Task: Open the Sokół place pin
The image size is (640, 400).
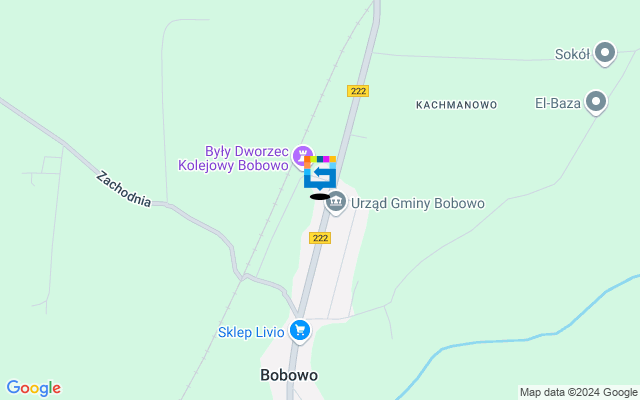Action: click(x=604, y=52)
